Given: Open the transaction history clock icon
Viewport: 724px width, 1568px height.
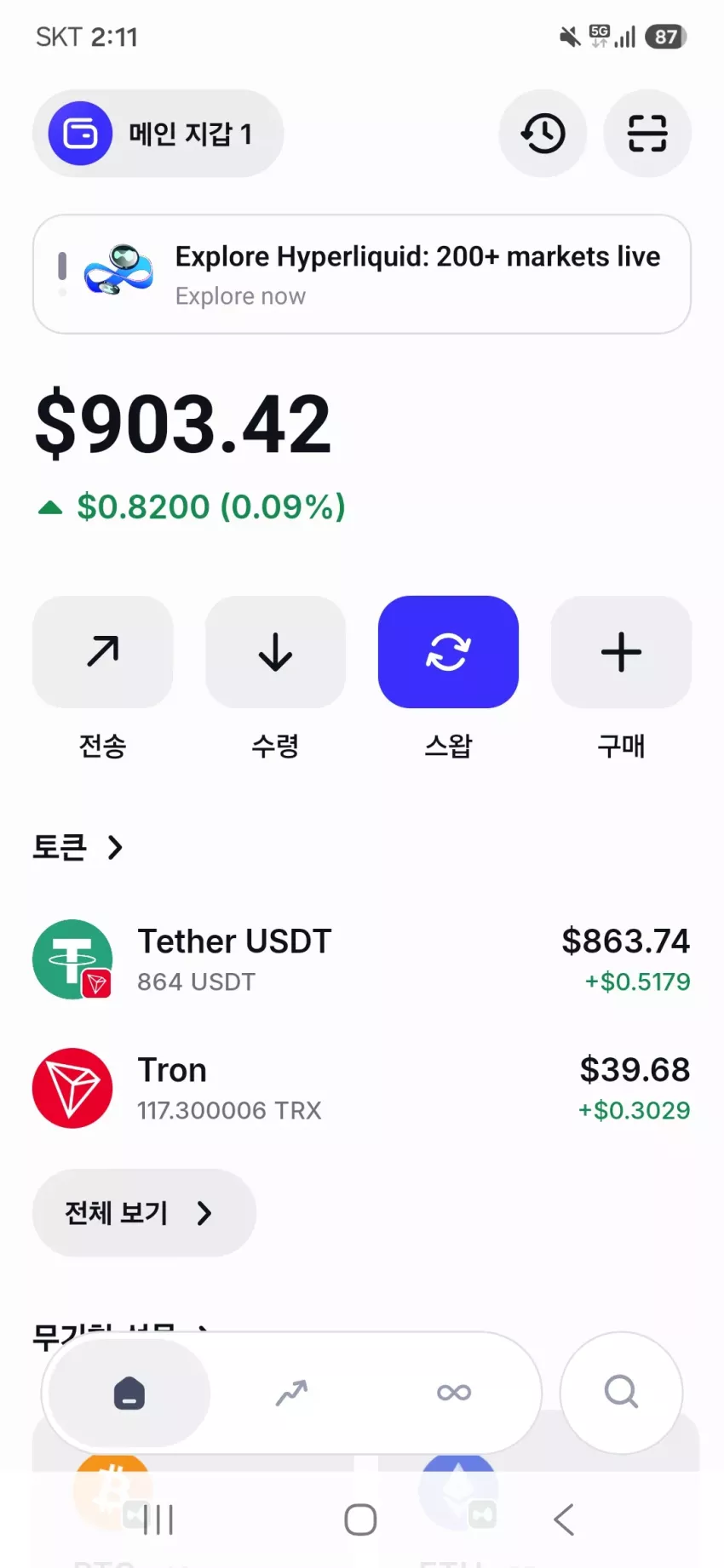Looking at the screenshot, I should (x=543, y=134).
